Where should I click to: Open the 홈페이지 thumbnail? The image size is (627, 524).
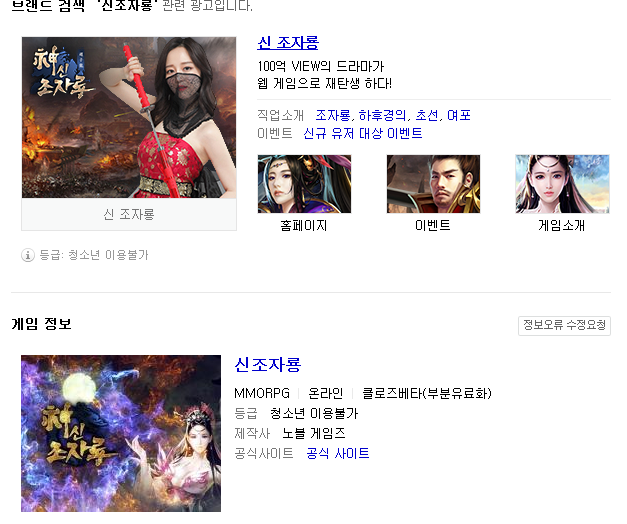[x=304, y=184]
